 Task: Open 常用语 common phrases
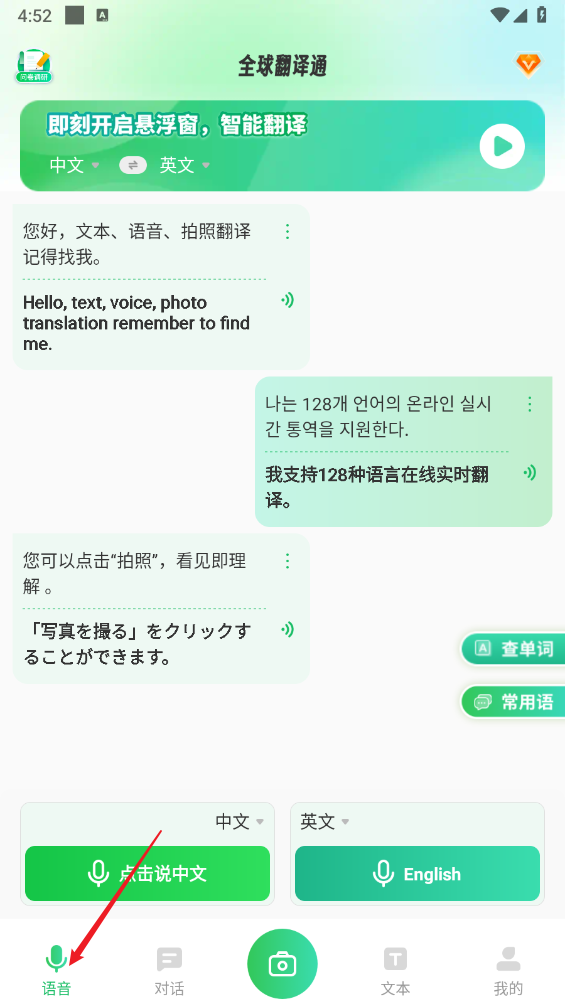513,702
